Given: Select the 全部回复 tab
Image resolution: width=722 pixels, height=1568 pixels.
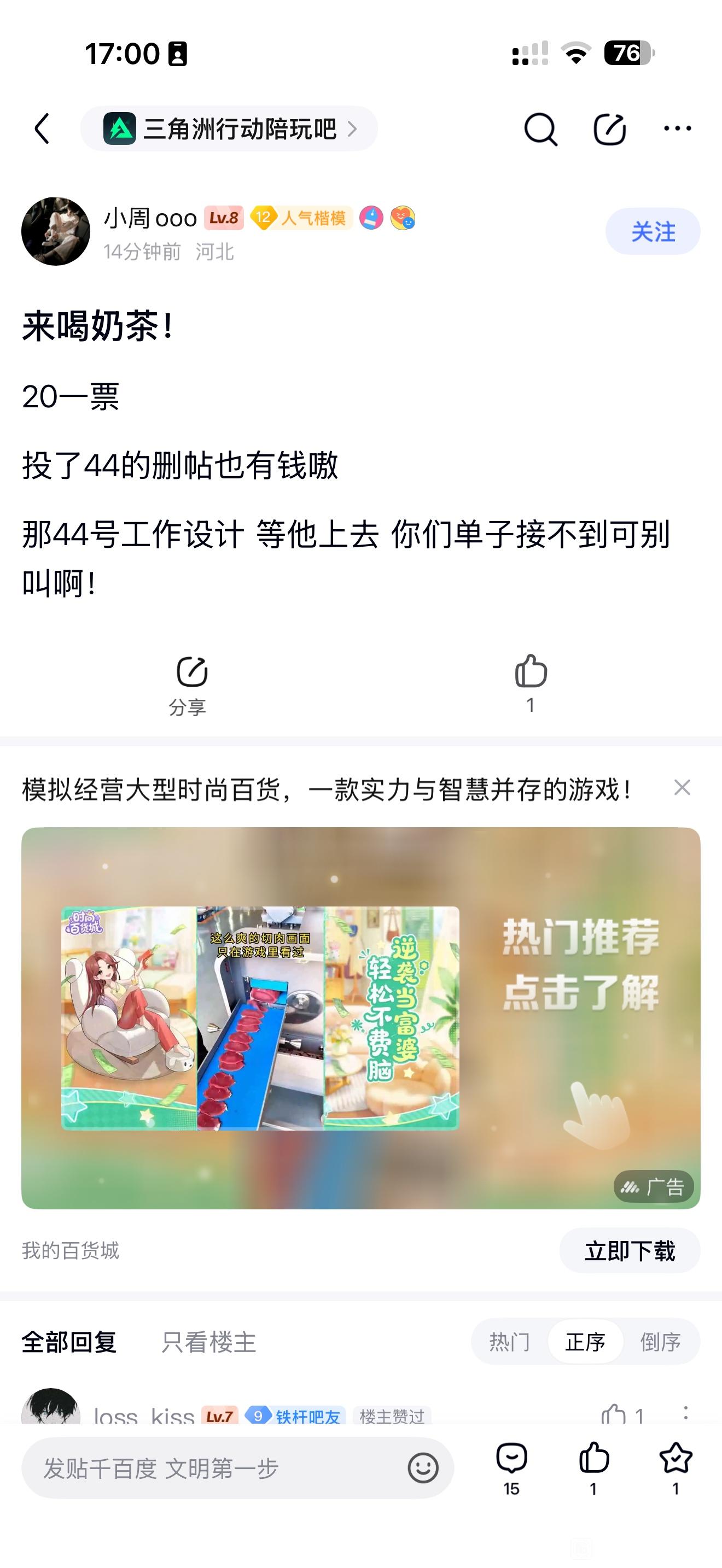Looking at the screenshot, I should pos(69,1342).
